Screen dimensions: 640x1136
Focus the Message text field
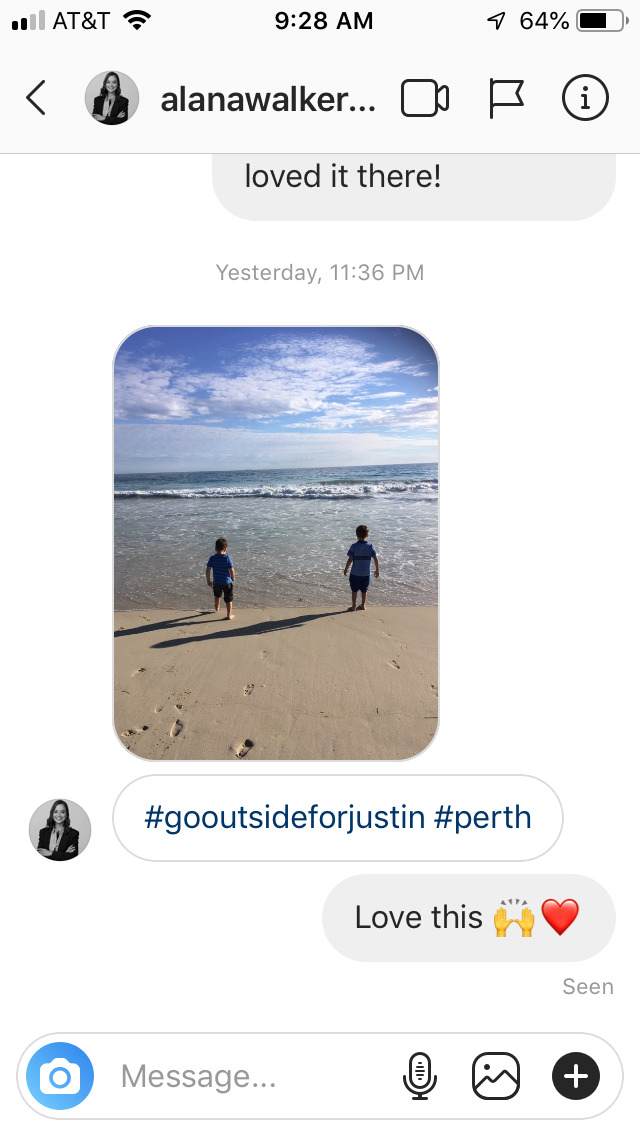tap(250, 1076)
